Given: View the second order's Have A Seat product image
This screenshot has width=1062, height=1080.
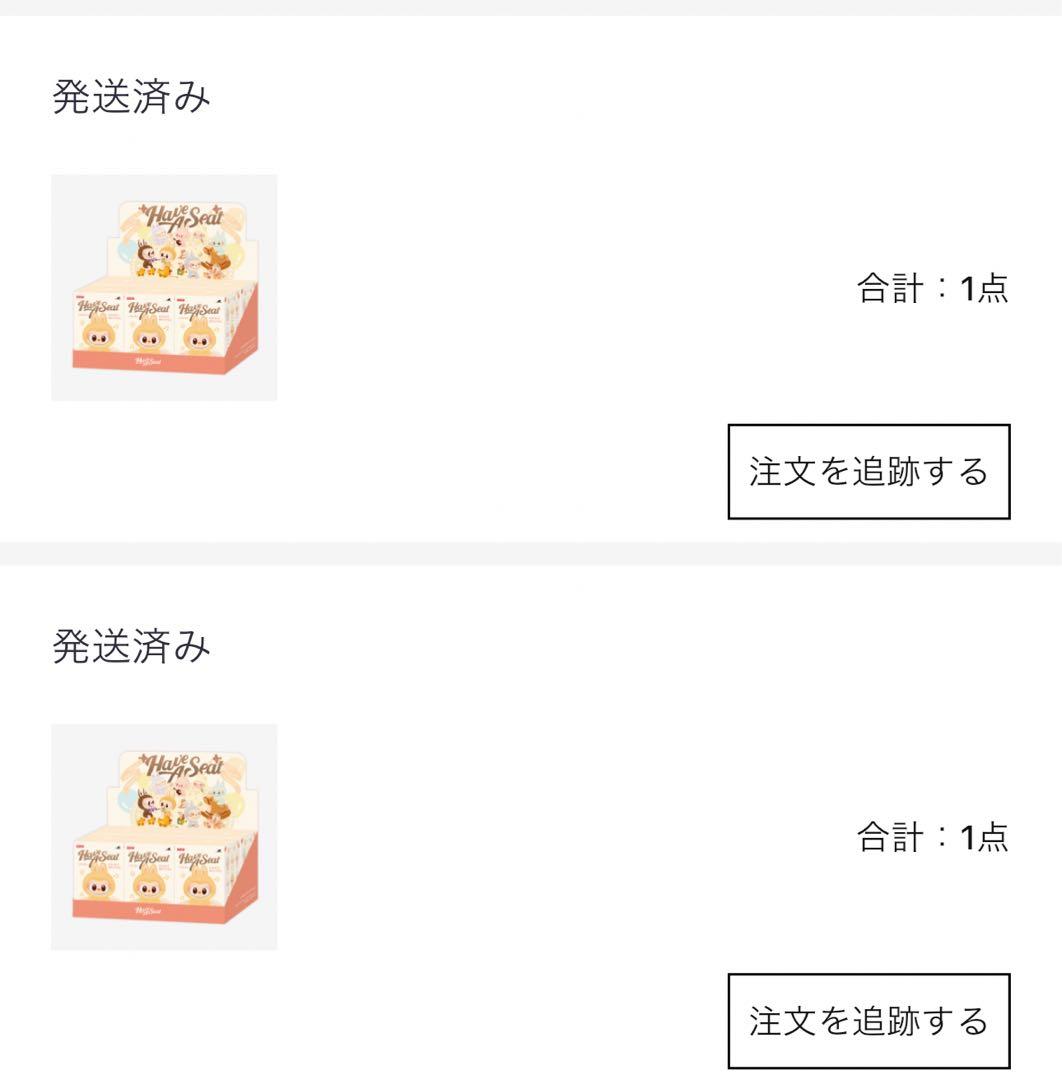Looking at the screenshot, I should tap(164, 837).
